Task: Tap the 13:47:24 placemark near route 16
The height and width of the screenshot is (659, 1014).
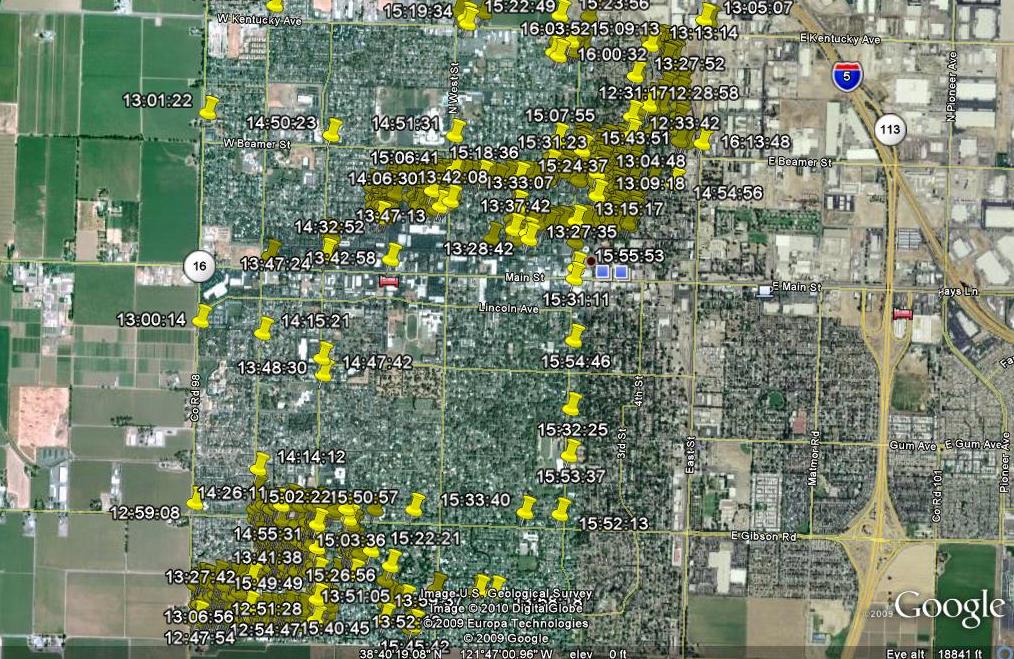Action: coord(271,250)
